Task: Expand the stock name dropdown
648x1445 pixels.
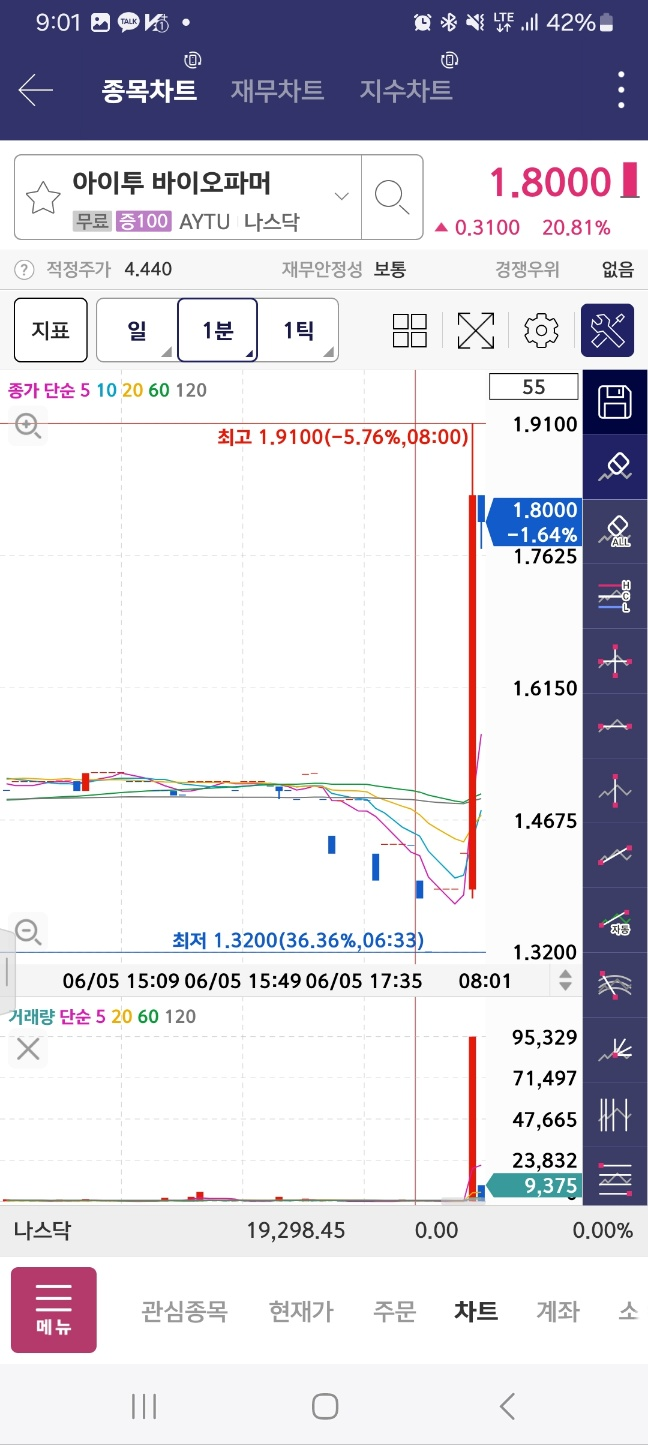Action: point(341,196)
